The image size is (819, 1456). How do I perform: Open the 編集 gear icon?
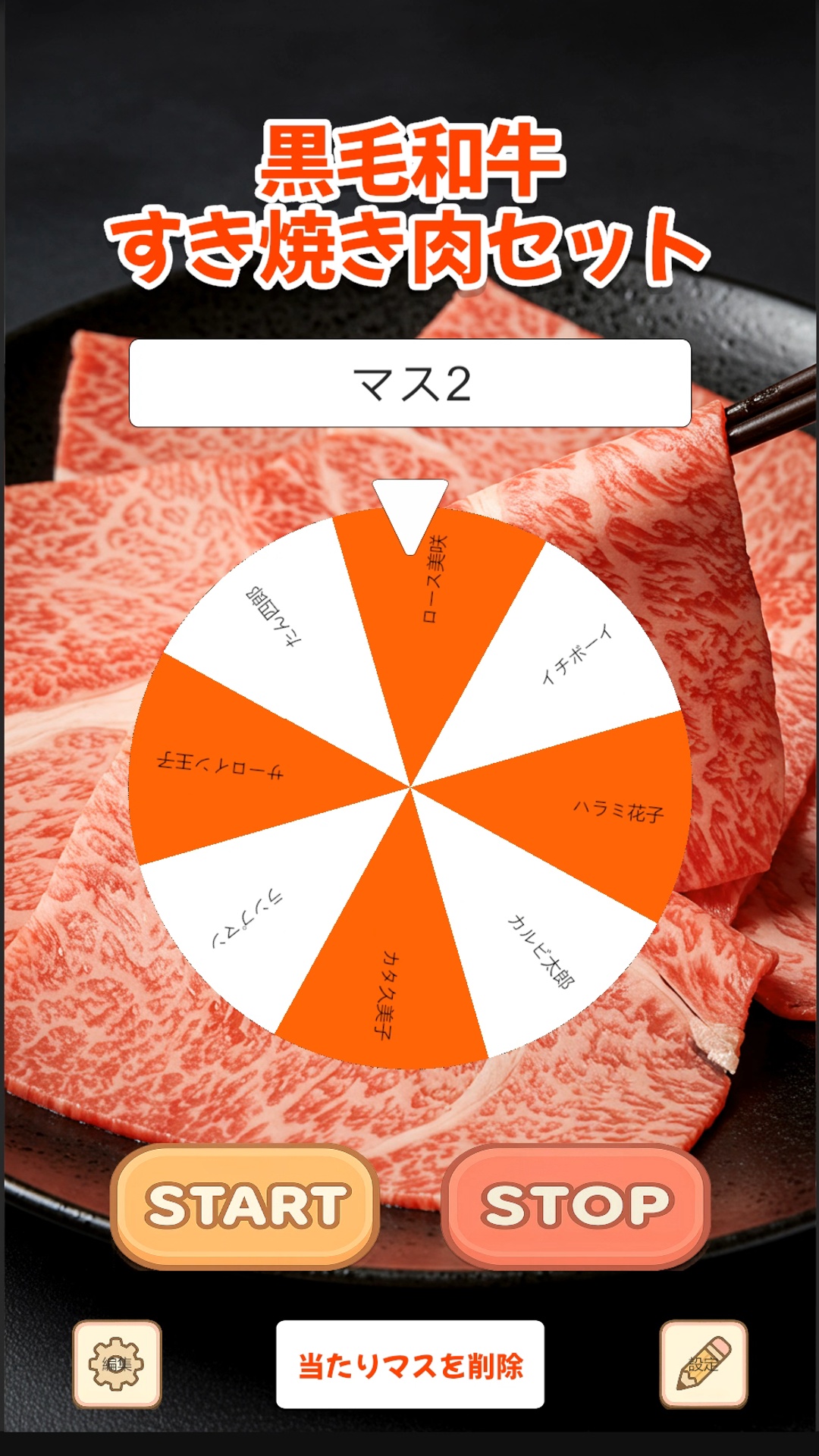(117, 1364)
